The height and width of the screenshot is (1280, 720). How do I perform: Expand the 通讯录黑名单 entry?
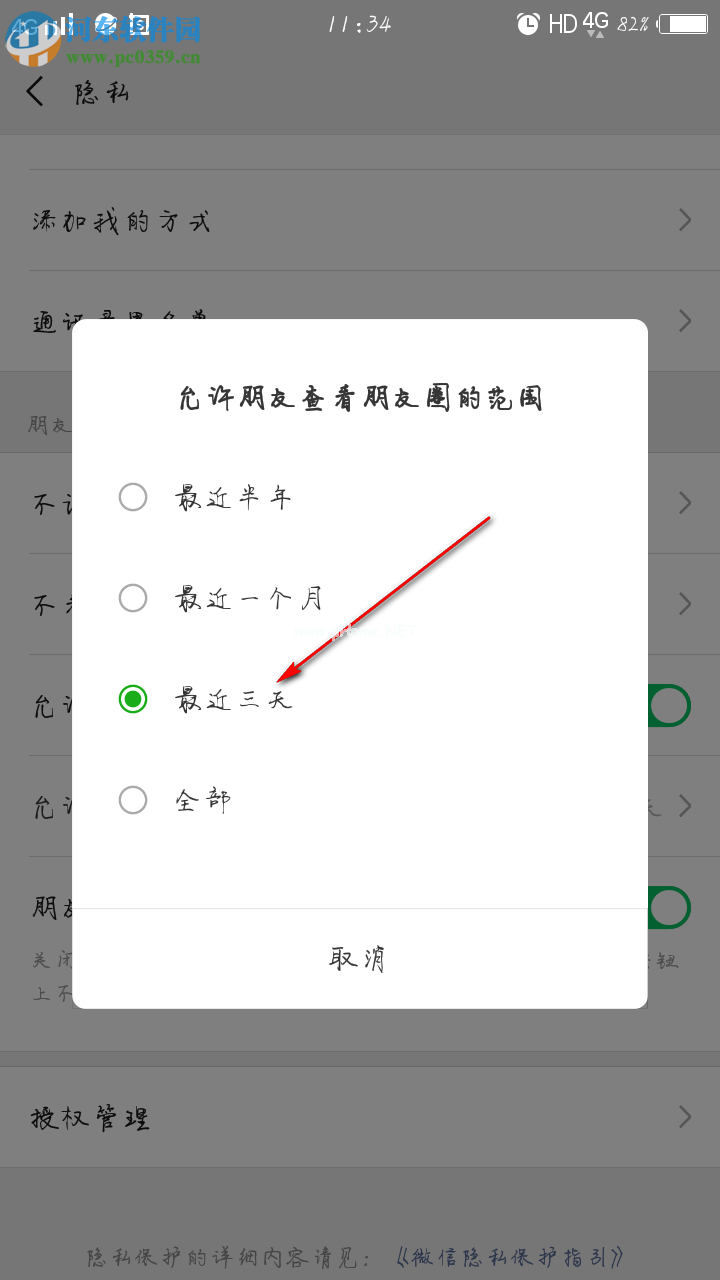point(684,321)
